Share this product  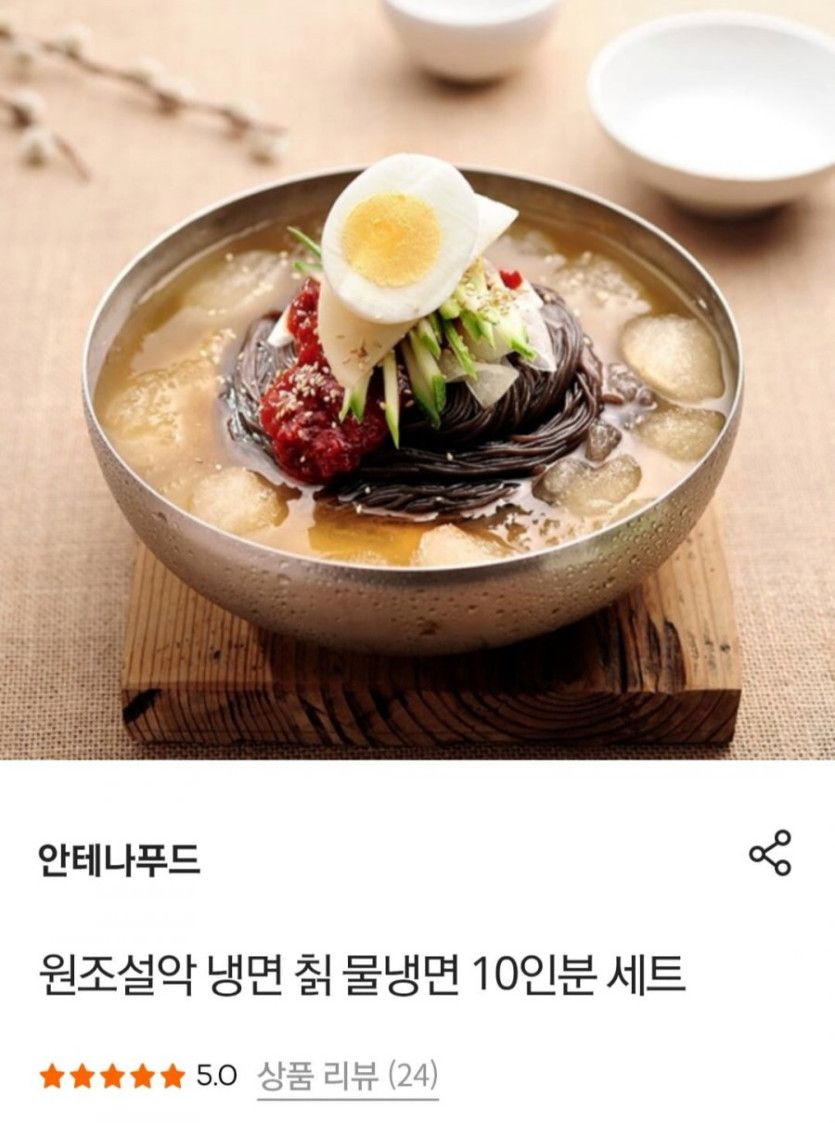[x=770, y=853]
